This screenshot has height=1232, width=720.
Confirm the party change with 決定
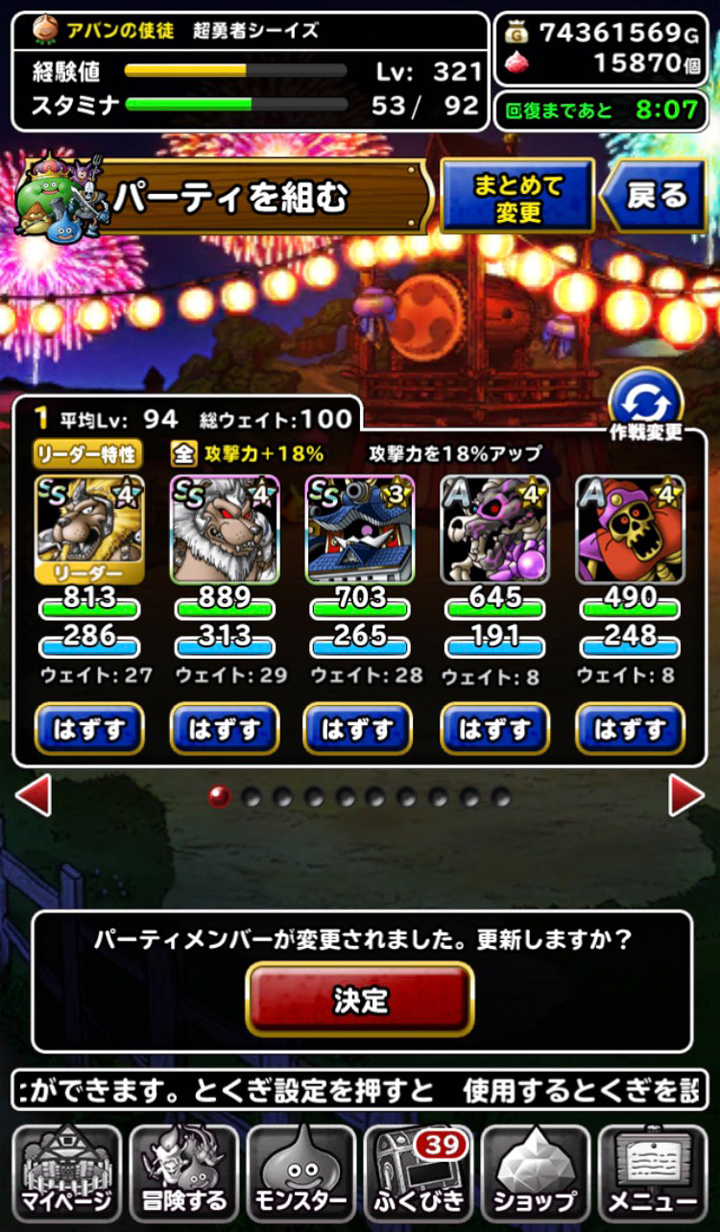coord(360,999)
